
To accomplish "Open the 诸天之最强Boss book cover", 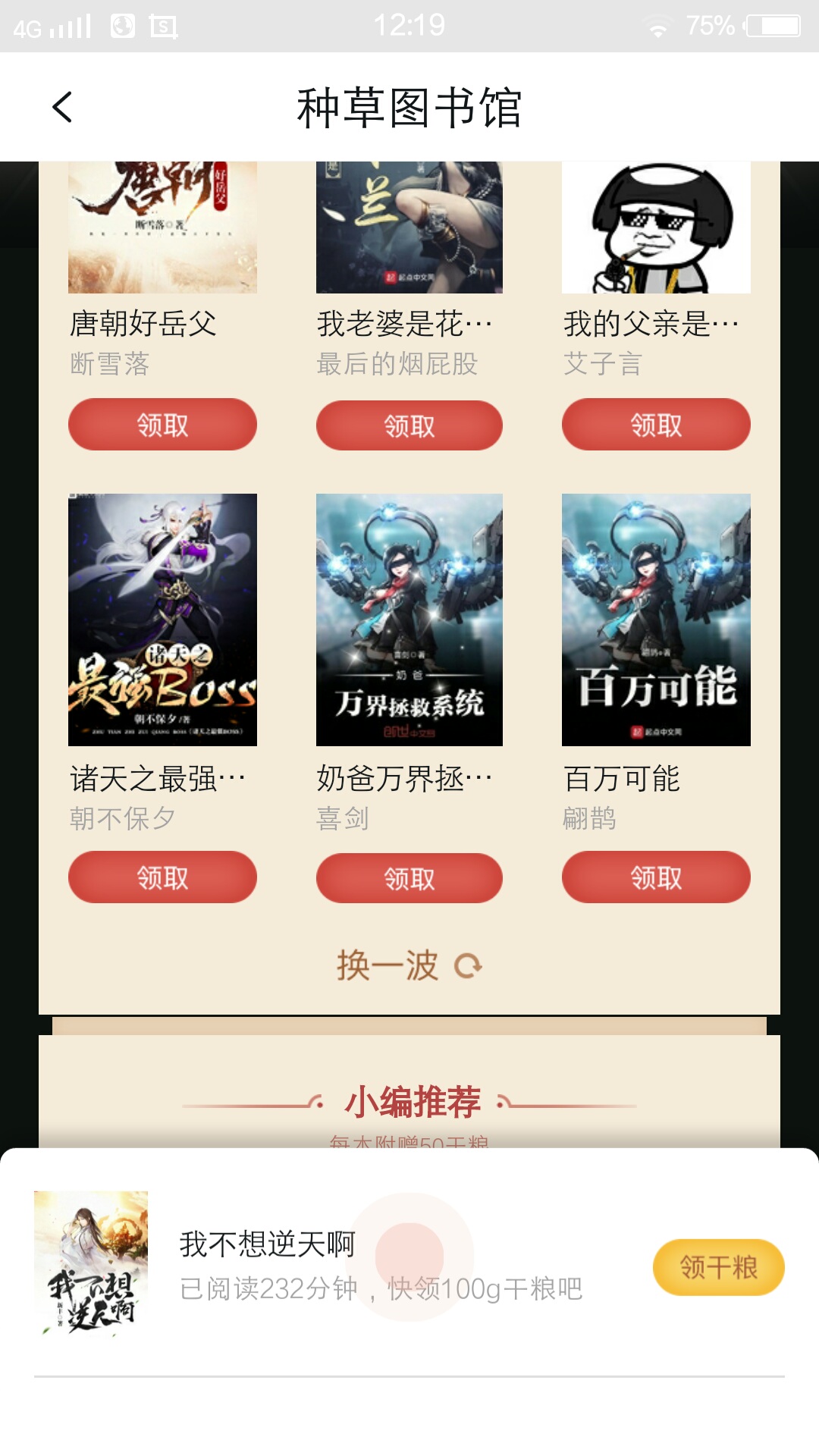I will click(x=162, y=620).
